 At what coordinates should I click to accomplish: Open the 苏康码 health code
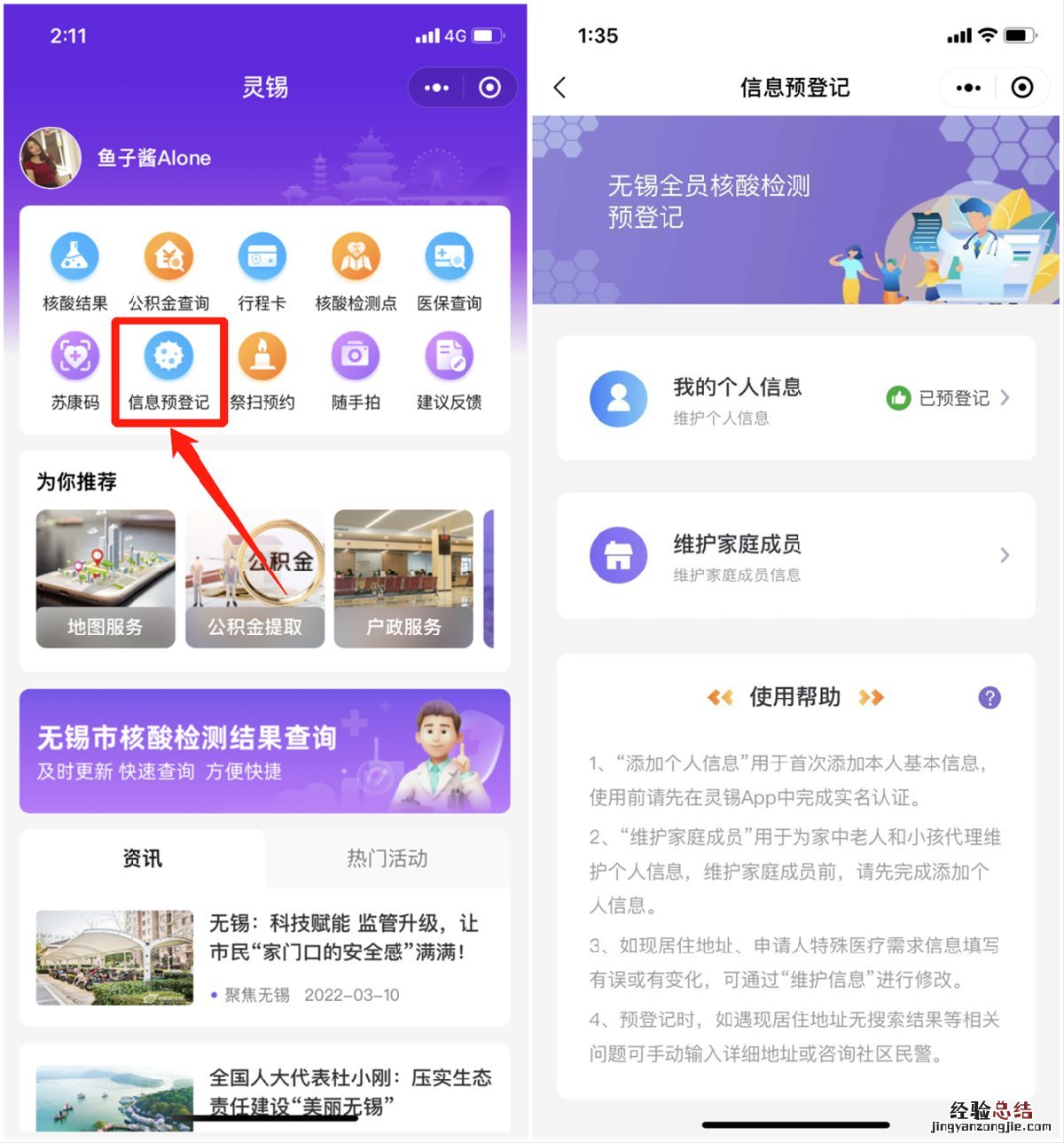[x=75, y=371]
